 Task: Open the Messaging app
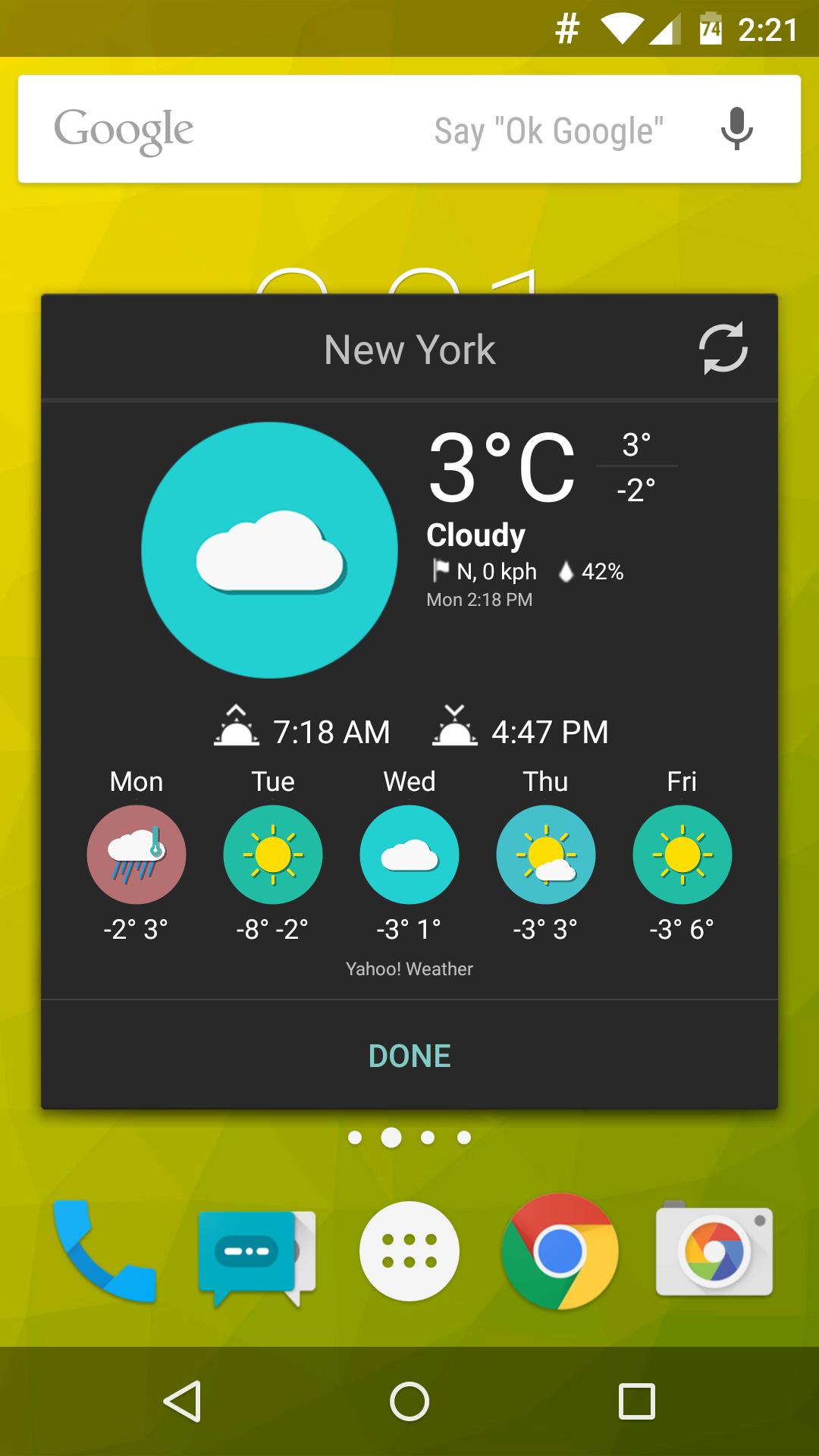pyautogui.click(x=256, y=1251)
